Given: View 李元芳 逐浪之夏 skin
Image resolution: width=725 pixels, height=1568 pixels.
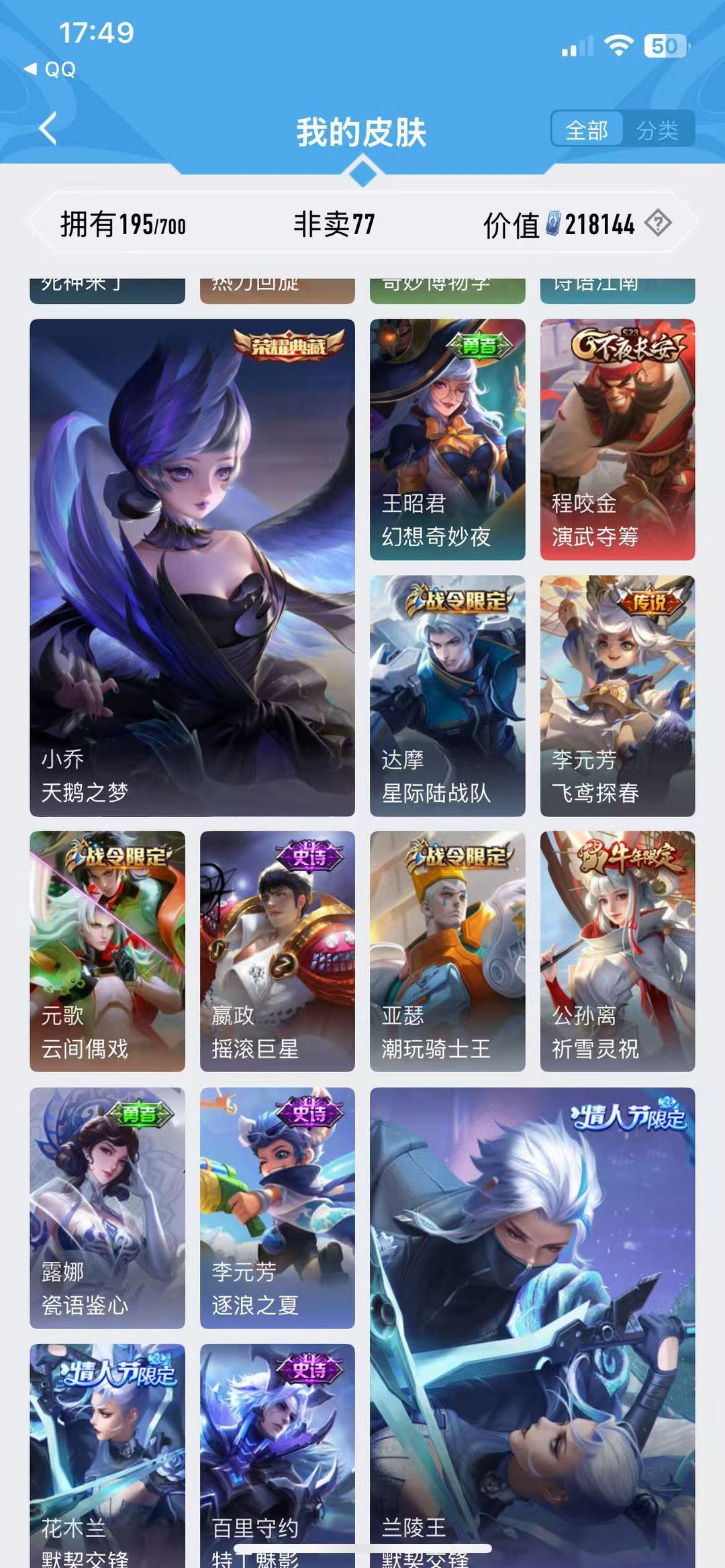Looking at the screenshot, I should tap(277, 1208).
